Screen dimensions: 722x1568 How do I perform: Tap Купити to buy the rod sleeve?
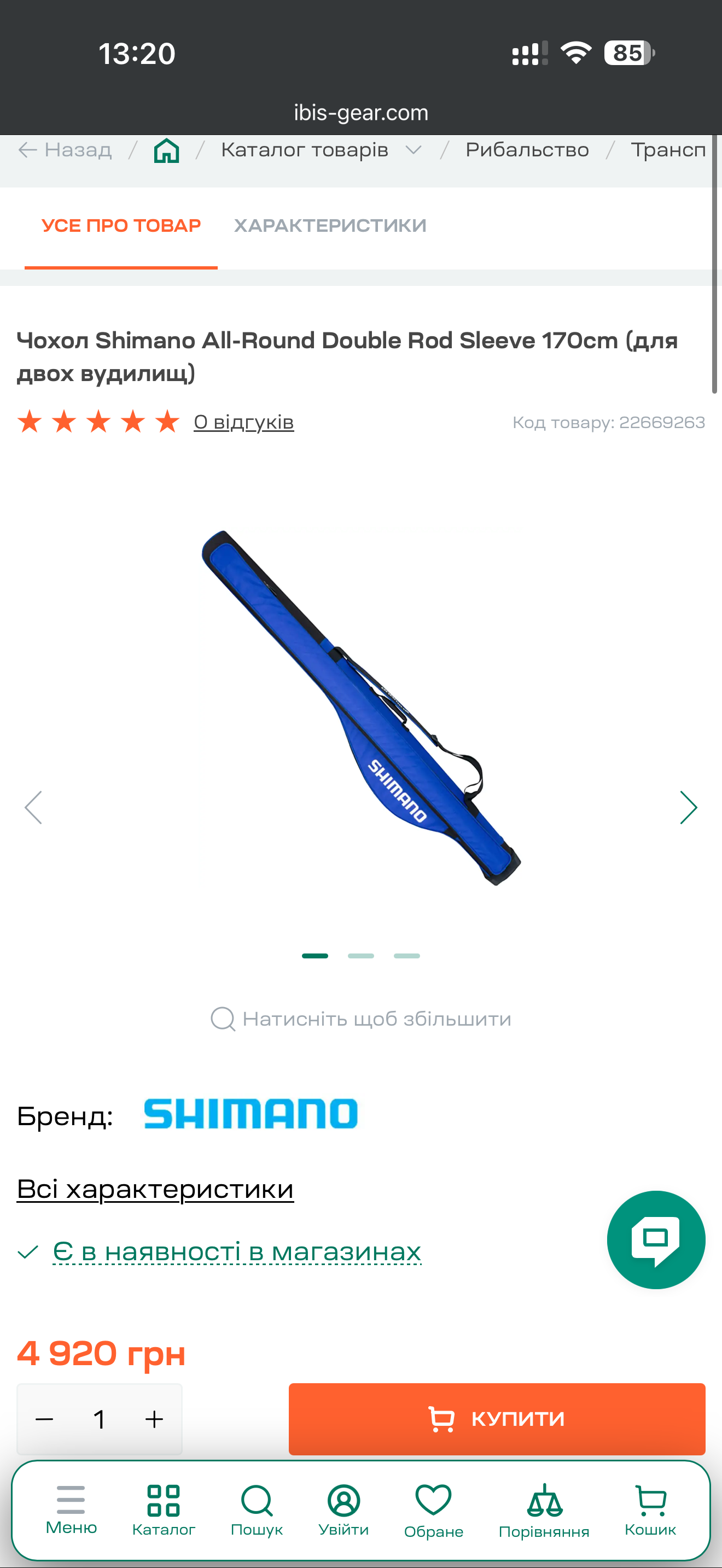[x=497, y=1419]
